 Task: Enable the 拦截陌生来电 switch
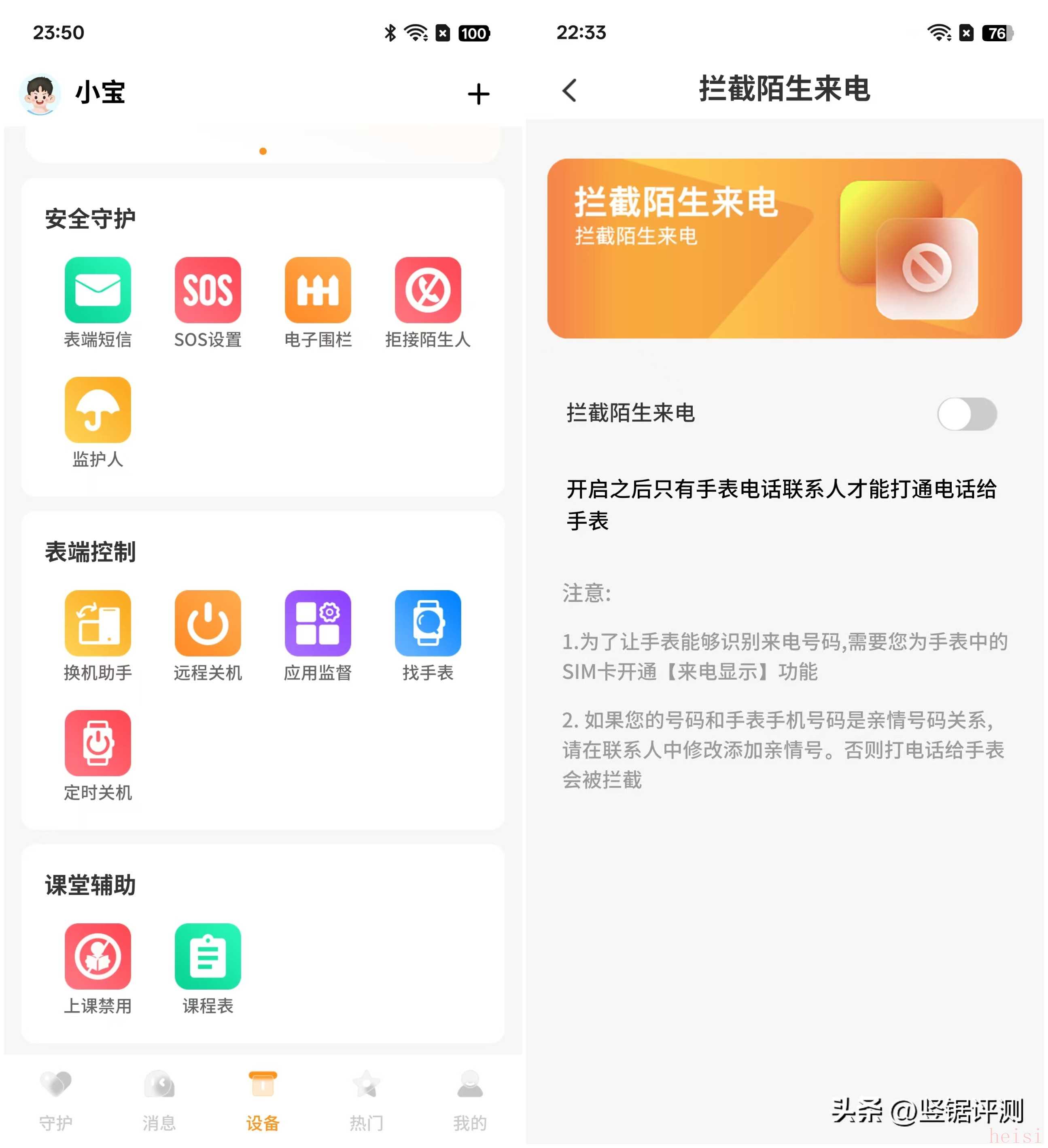[x=967, y=414]
